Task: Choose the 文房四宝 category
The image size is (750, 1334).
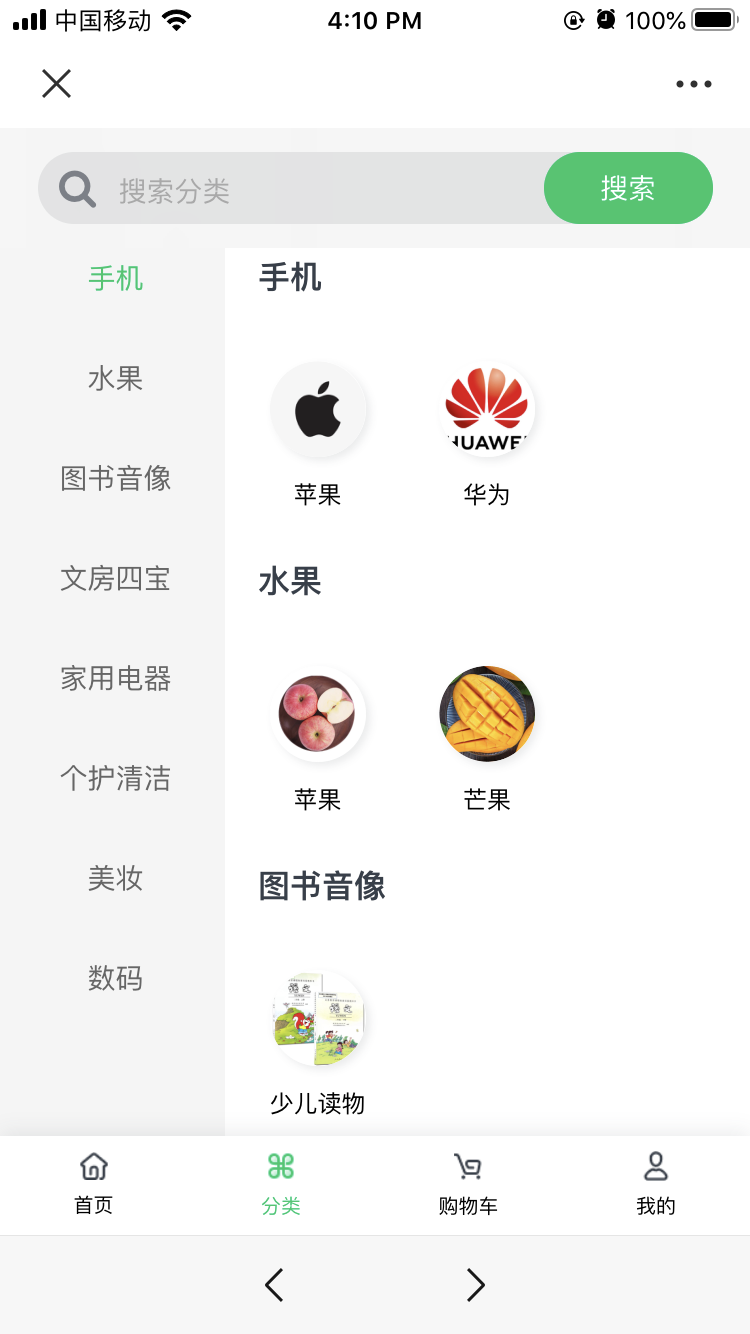Action: (x=116, y=578)
